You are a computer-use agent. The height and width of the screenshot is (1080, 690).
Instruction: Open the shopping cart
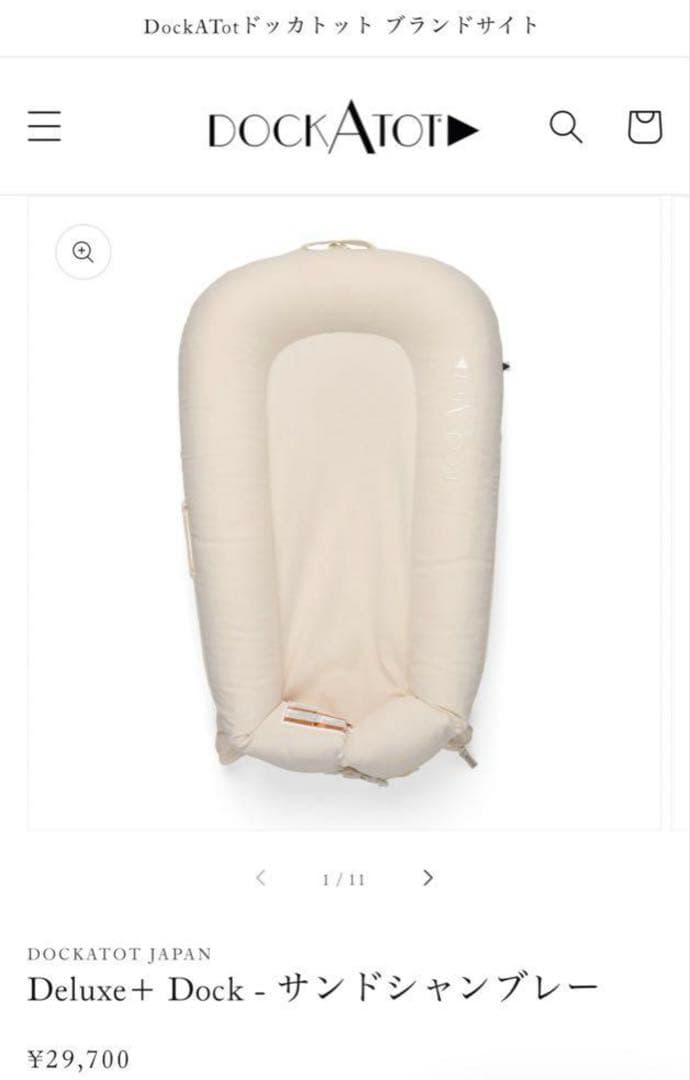coord(644,128)
